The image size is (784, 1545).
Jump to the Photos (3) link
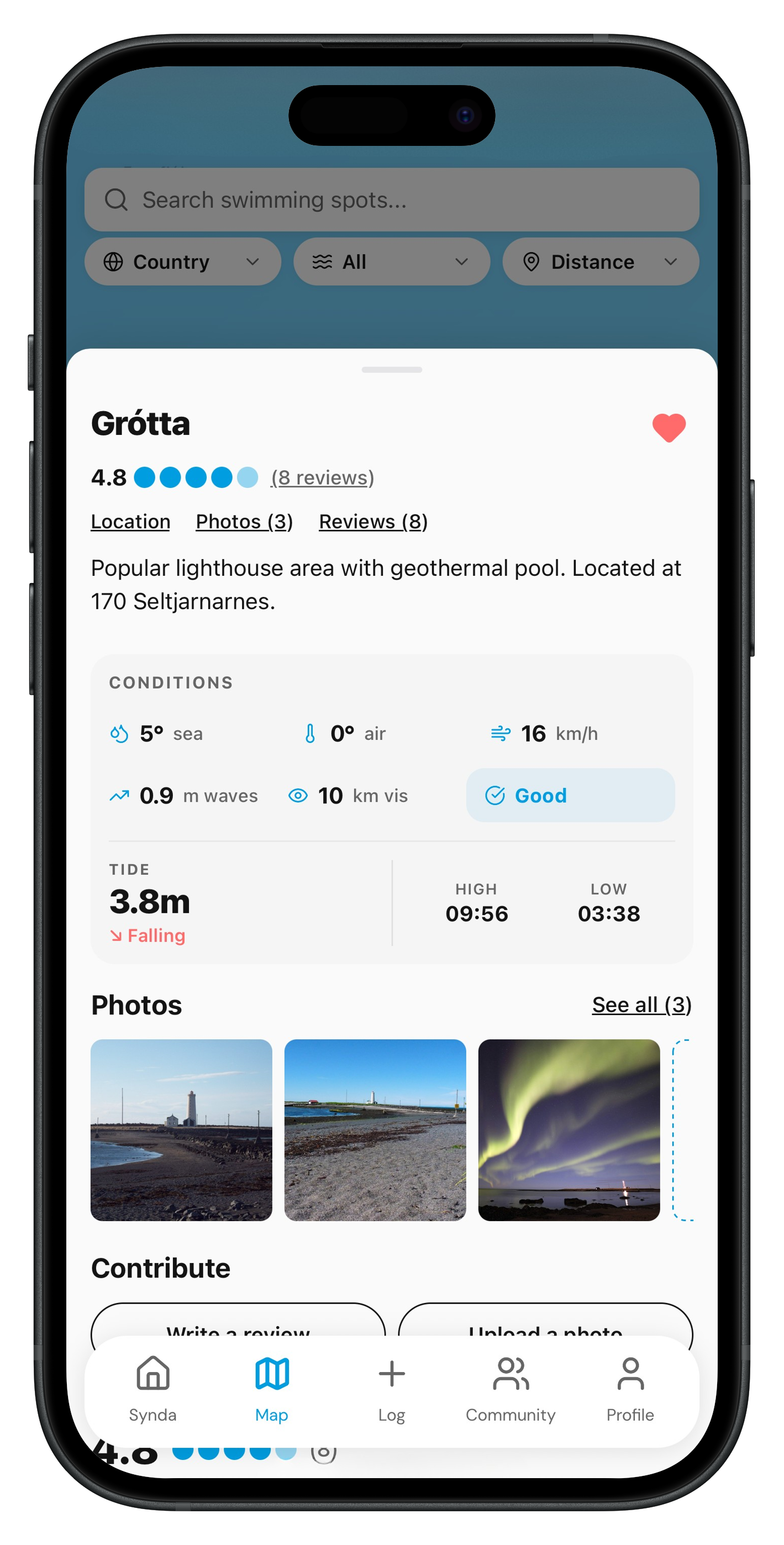244,522
